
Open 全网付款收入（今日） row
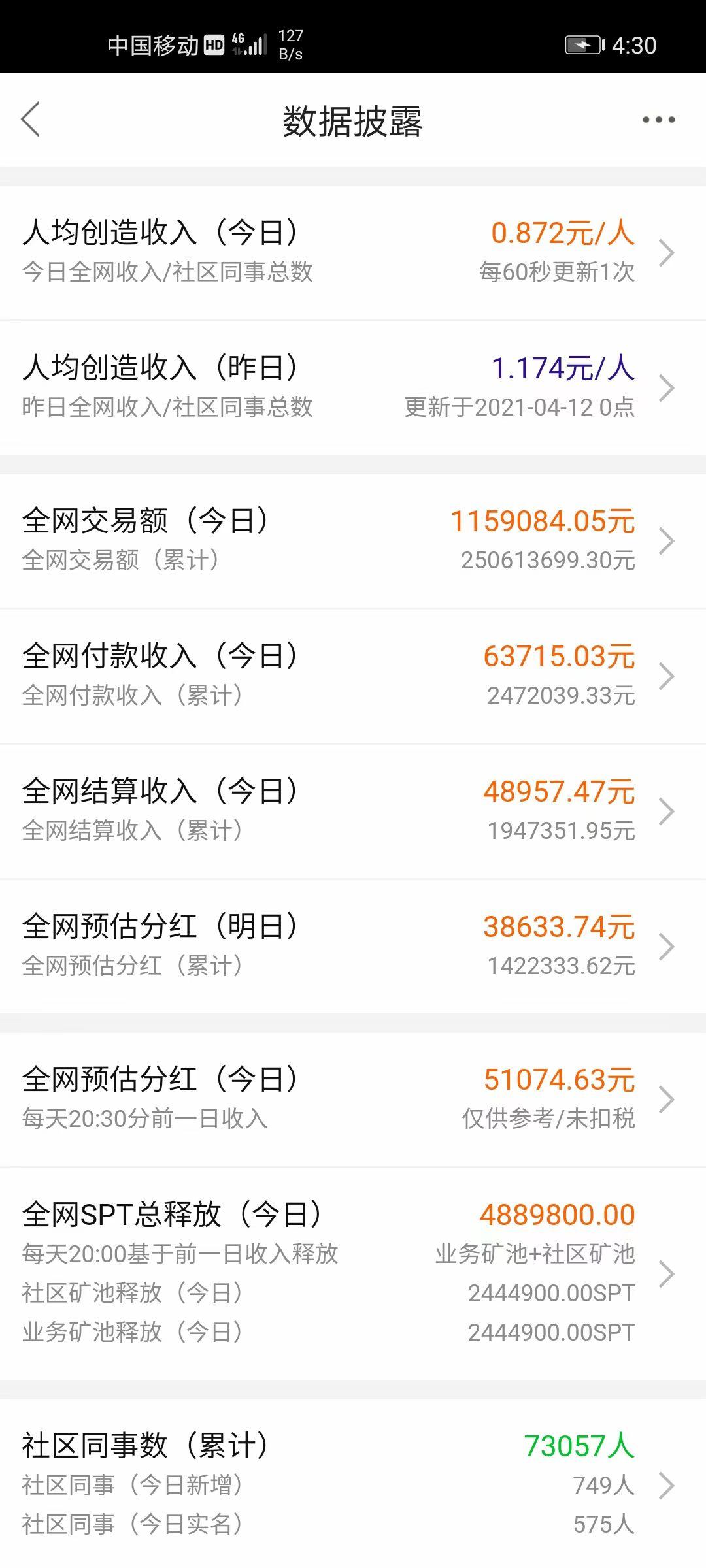[x=353, y=676]
